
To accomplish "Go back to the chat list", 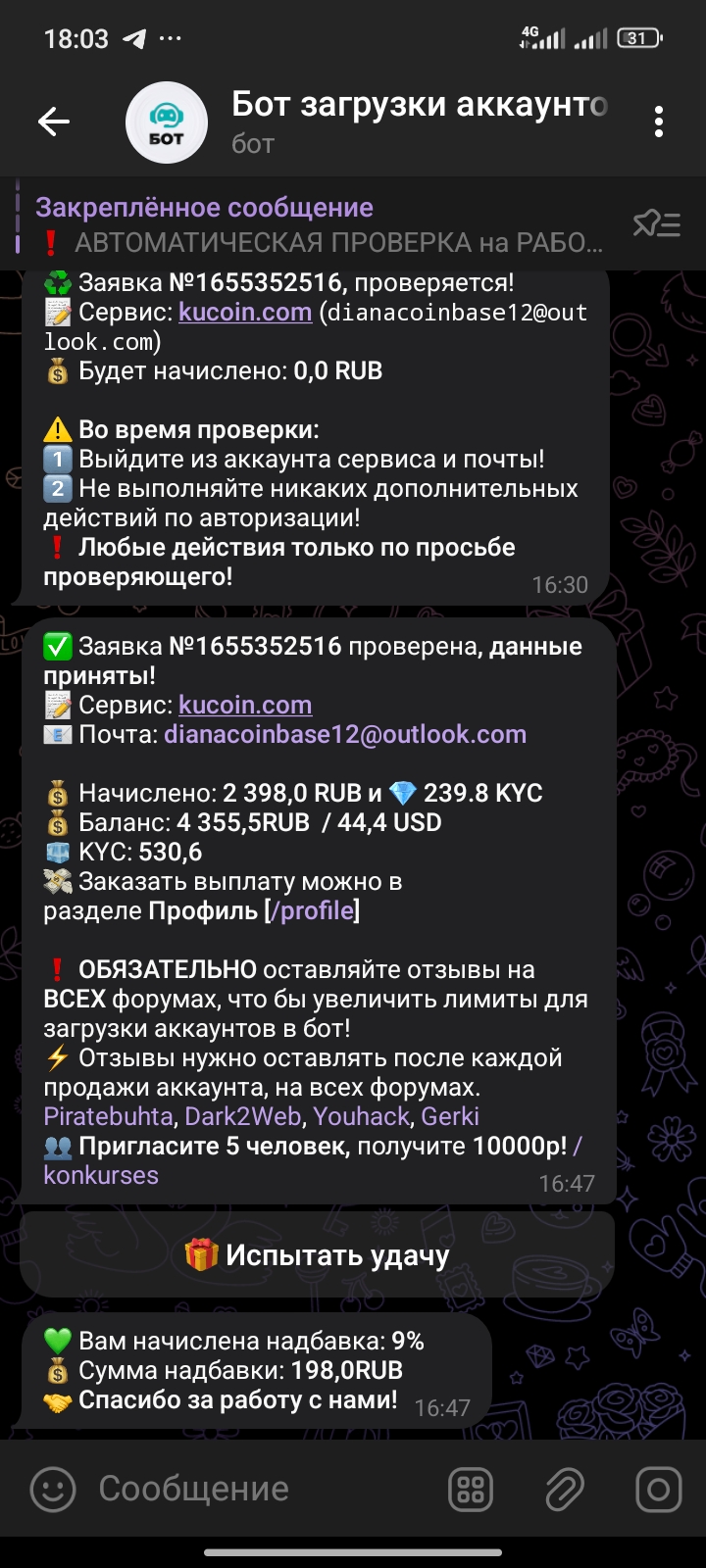I will pyautogui.click(x=54, y=122).
